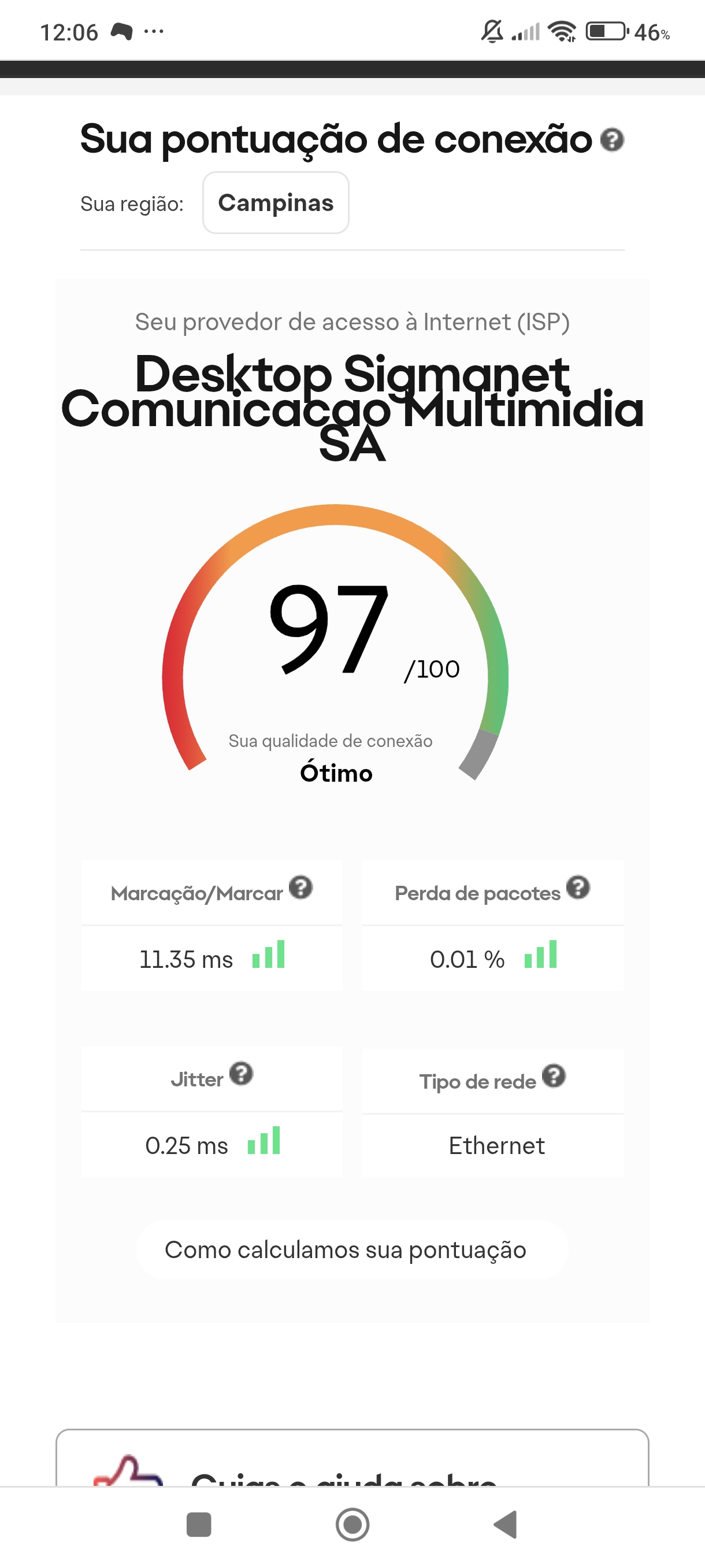The height and width of the screenshot is (1568, 705).
Task: Show info about Perda de pacotes
Action: [x=578, y=887]
